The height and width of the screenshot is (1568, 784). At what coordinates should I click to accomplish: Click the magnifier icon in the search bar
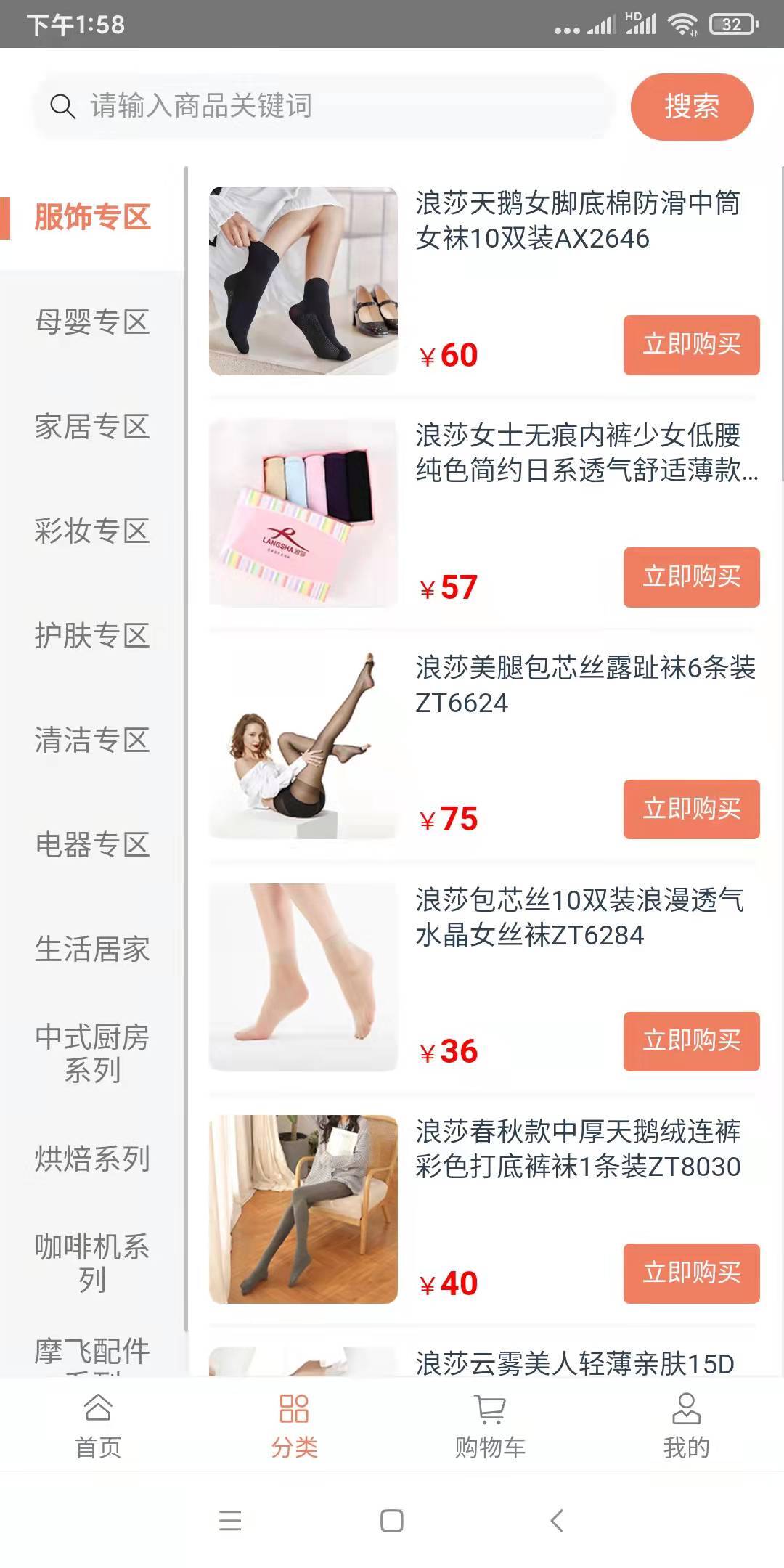coord(63,106)
